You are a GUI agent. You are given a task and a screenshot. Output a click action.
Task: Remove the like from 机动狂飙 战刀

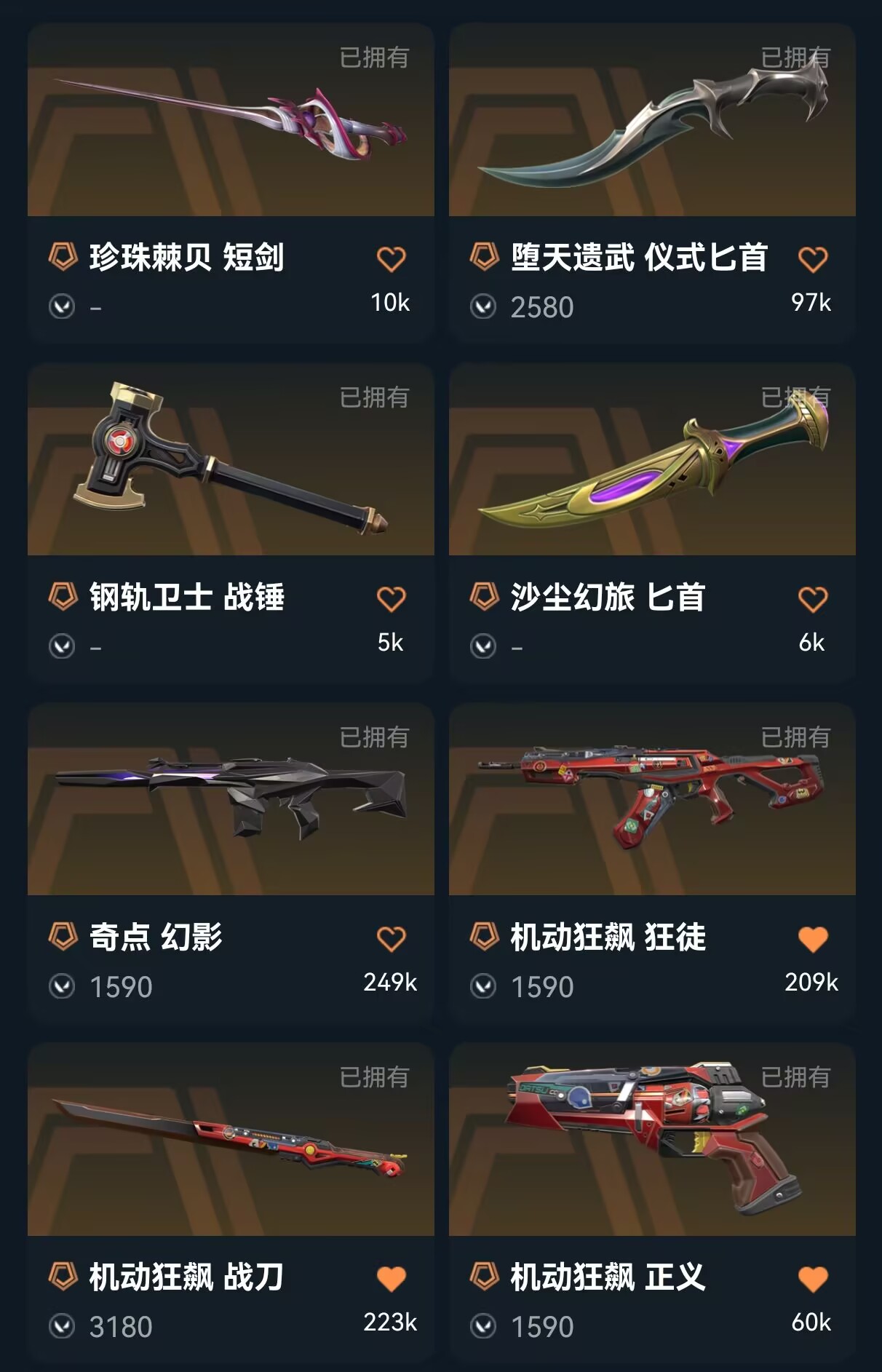(x=391, y=1279)
